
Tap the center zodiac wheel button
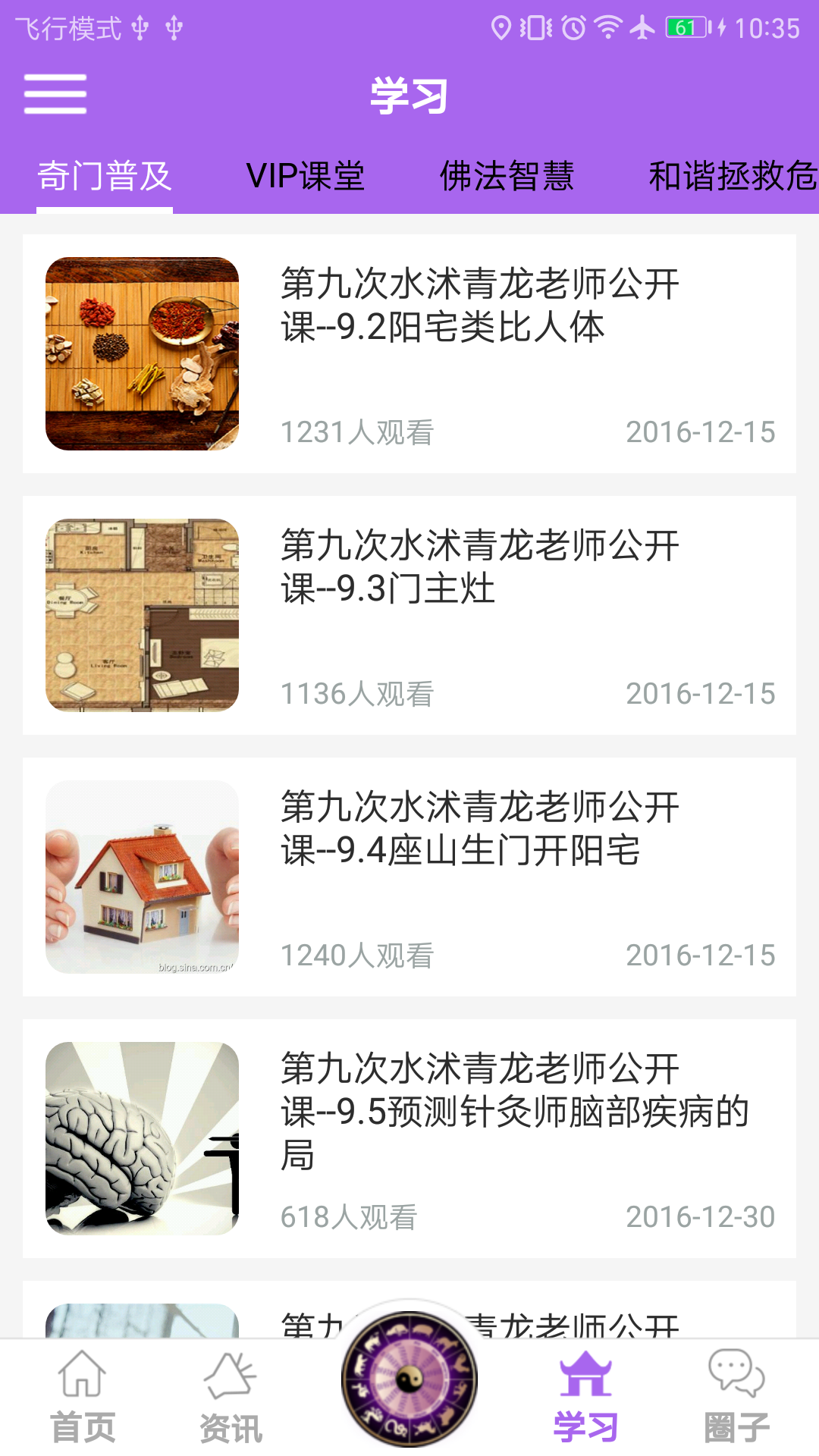[x=409, y=1379]
